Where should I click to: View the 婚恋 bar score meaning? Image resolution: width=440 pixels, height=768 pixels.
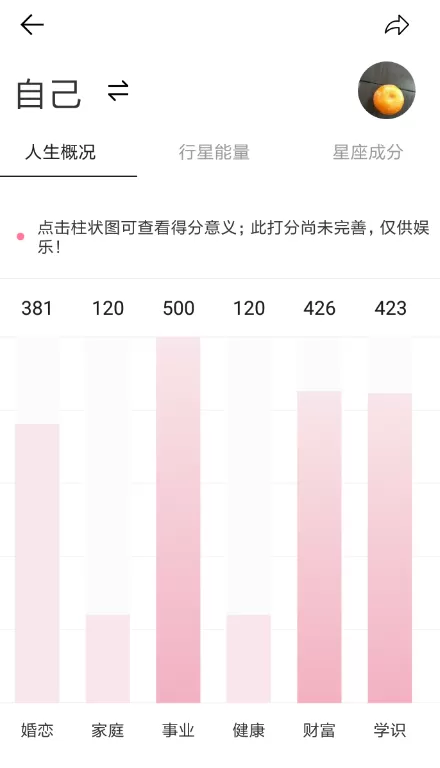coord(37,563)
